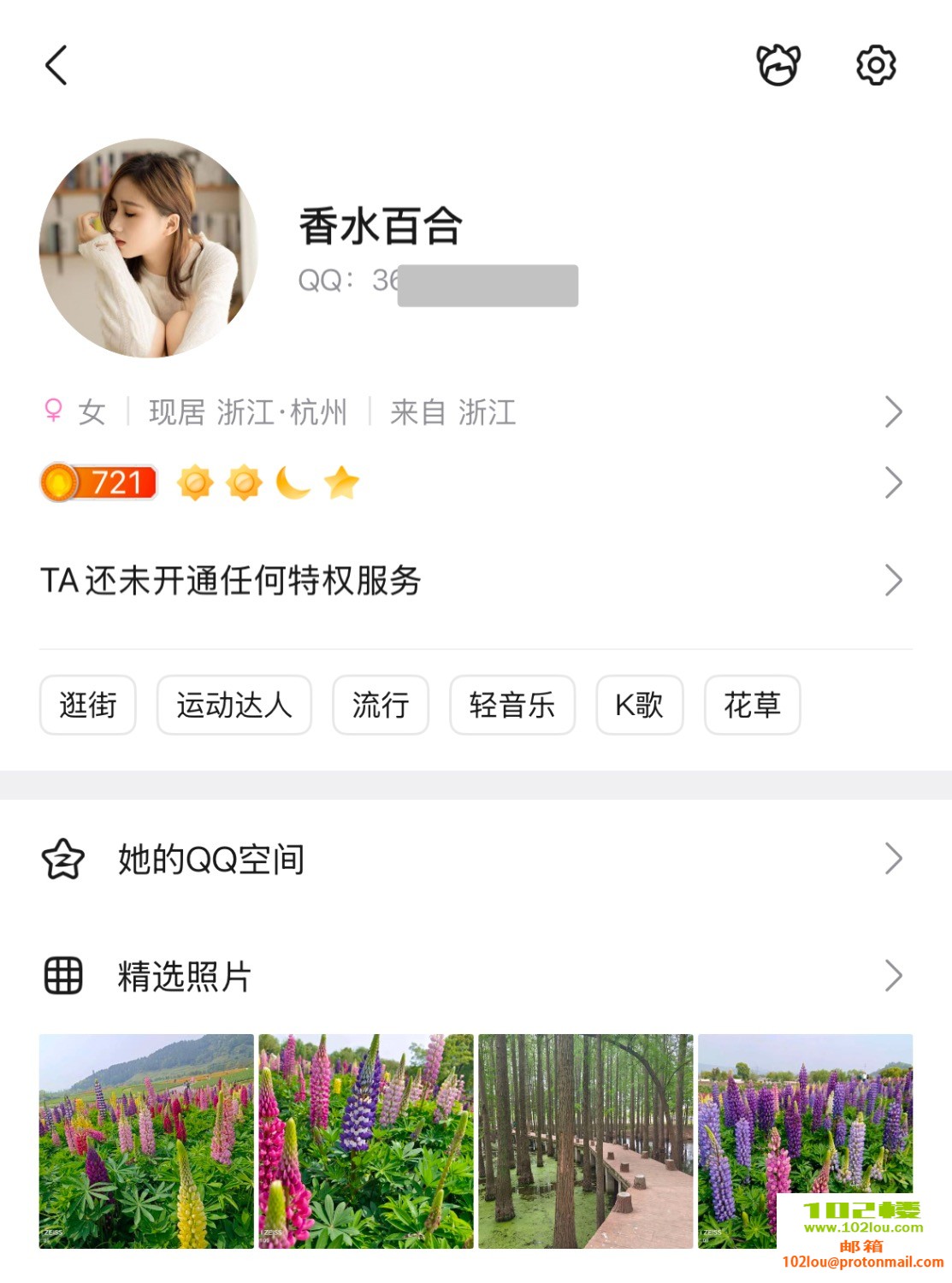Image resolution: width=952 pixels, height=1283 pixels.
Task: Open the QQ level 721 row
Action: (470, 483)
